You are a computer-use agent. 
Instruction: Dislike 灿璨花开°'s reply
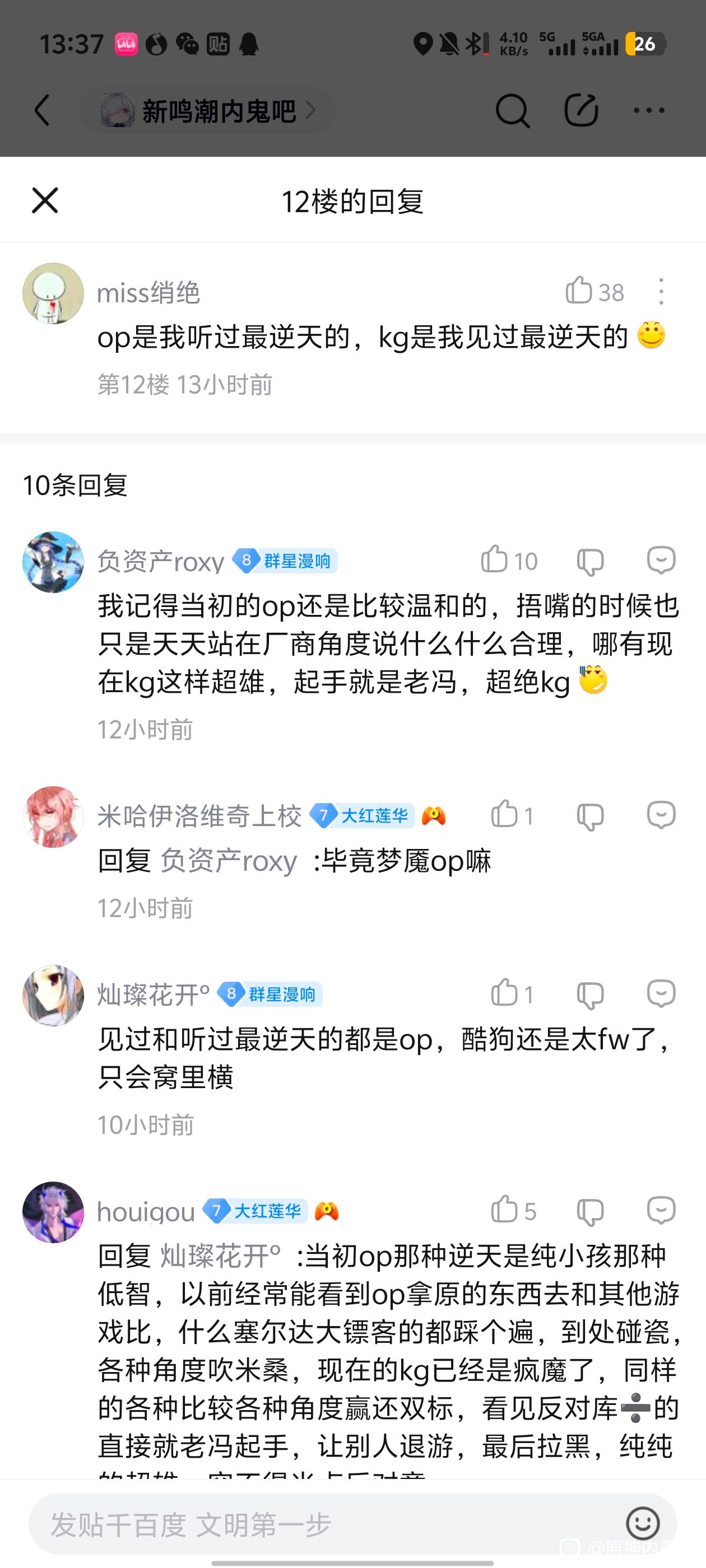[x=590, y=994]
